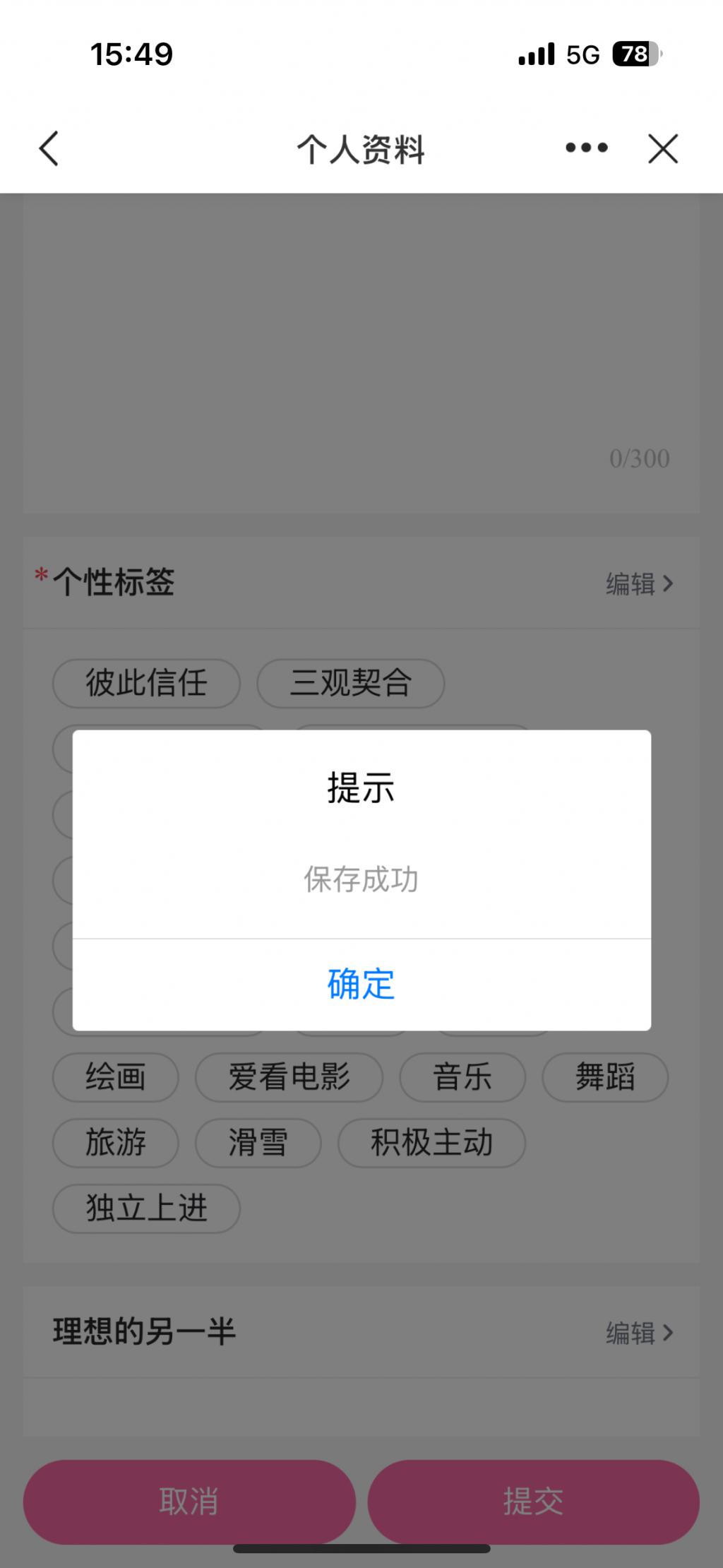
Task: Choose the 绘画 tag
Action: click(115, 1077)
